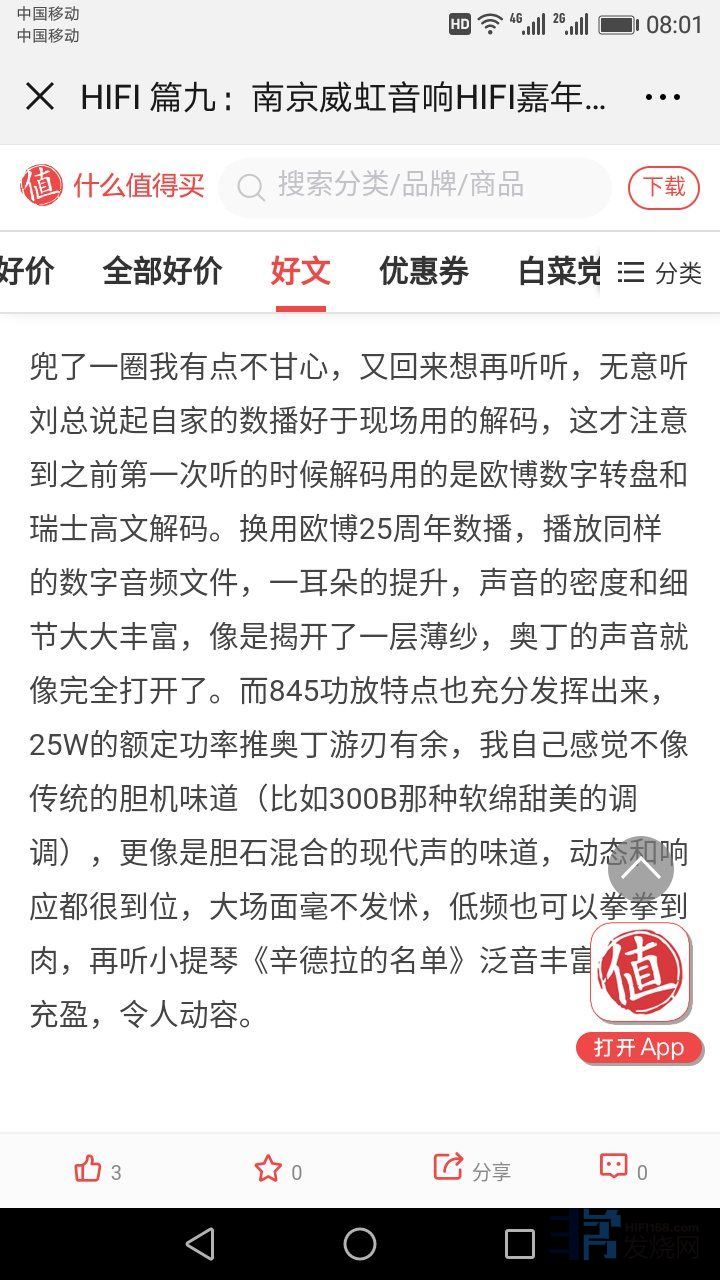Switch to the 优惠券 tab
Image resolution: width=720 pixels, height=1280 pixels.
[424, 271]
